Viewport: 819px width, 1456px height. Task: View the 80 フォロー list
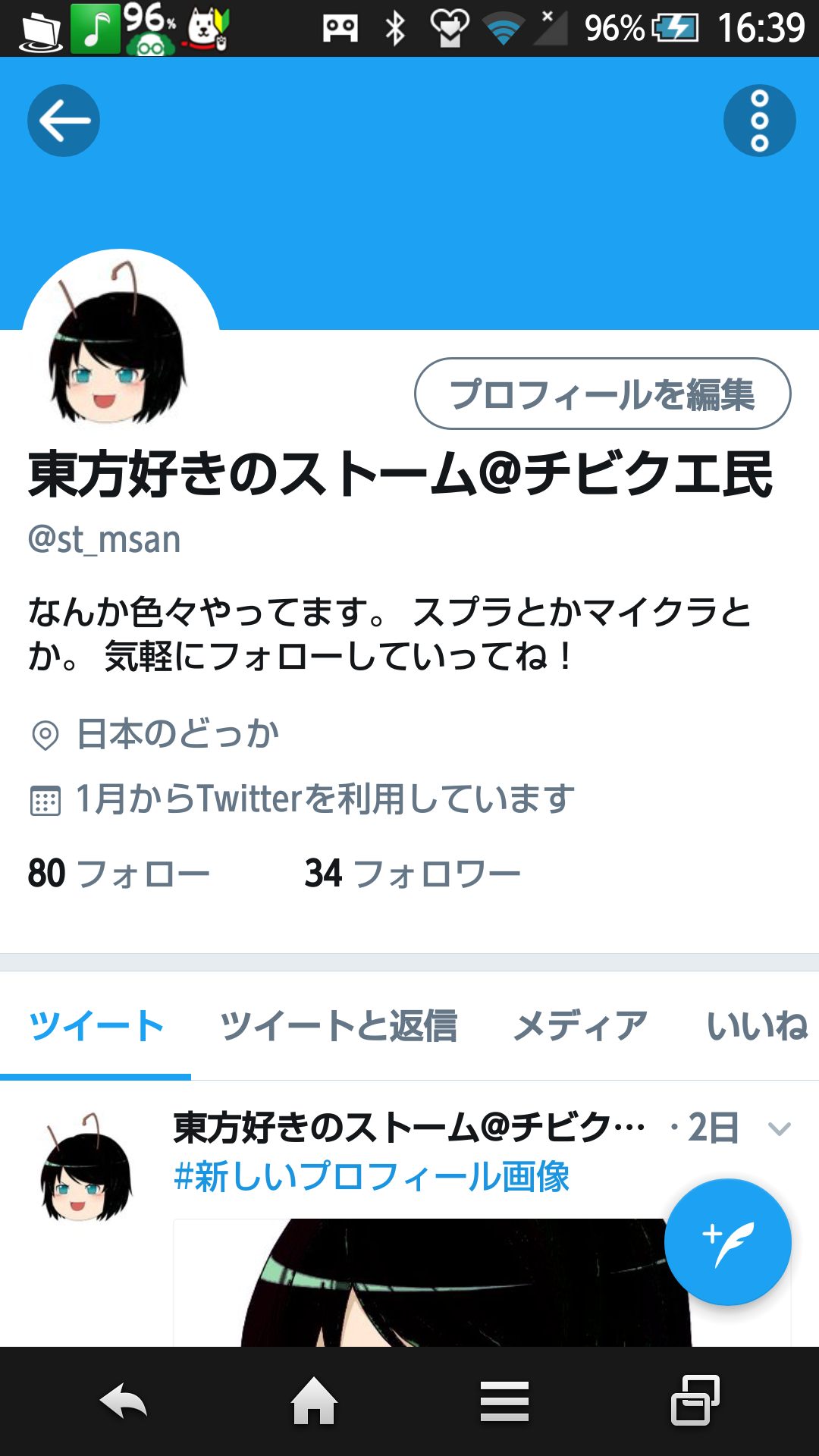point(119,873)
